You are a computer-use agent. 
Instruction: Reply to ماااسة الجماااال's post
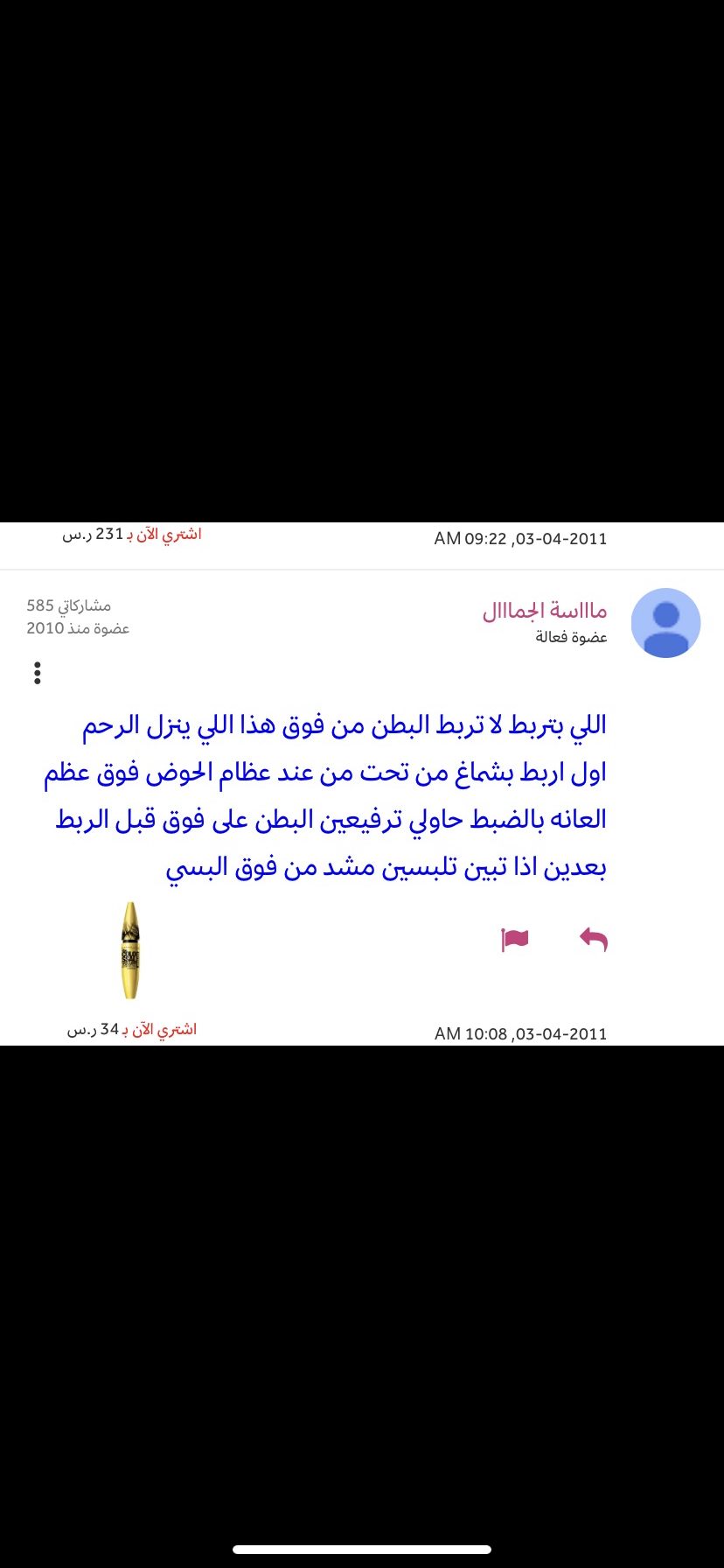point(594,939)
